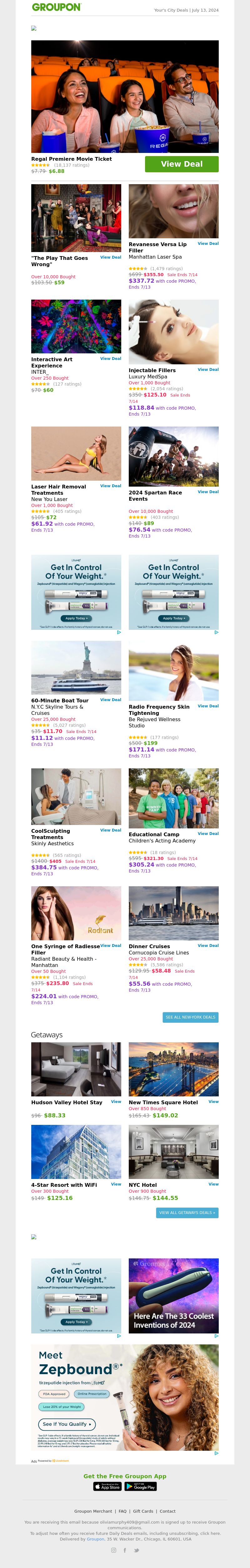250x1568 pixels.
Task: Open the FAQ footer link
Action: (x=122, y=1511)
